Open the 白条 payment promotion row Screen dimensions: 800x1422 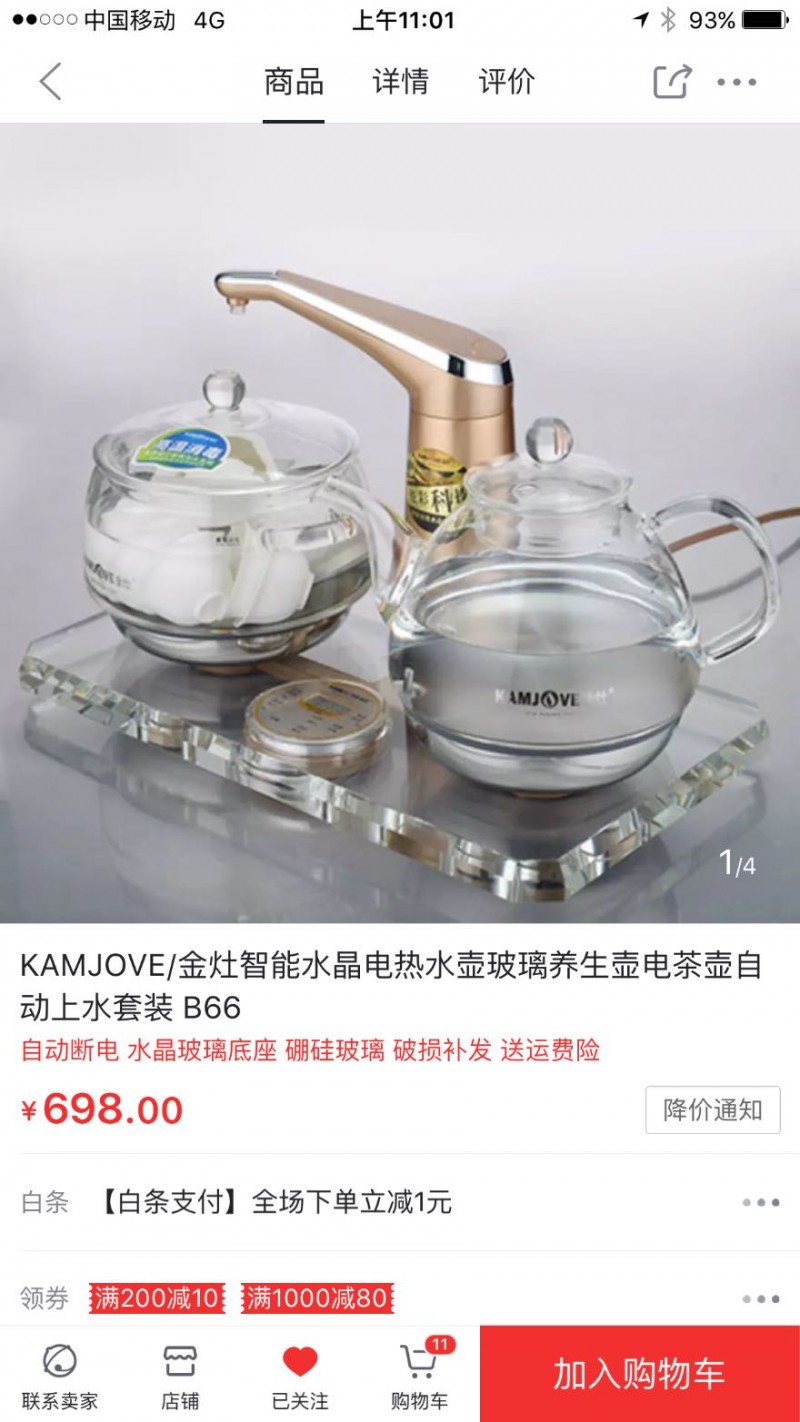[x=400, y=1202]
